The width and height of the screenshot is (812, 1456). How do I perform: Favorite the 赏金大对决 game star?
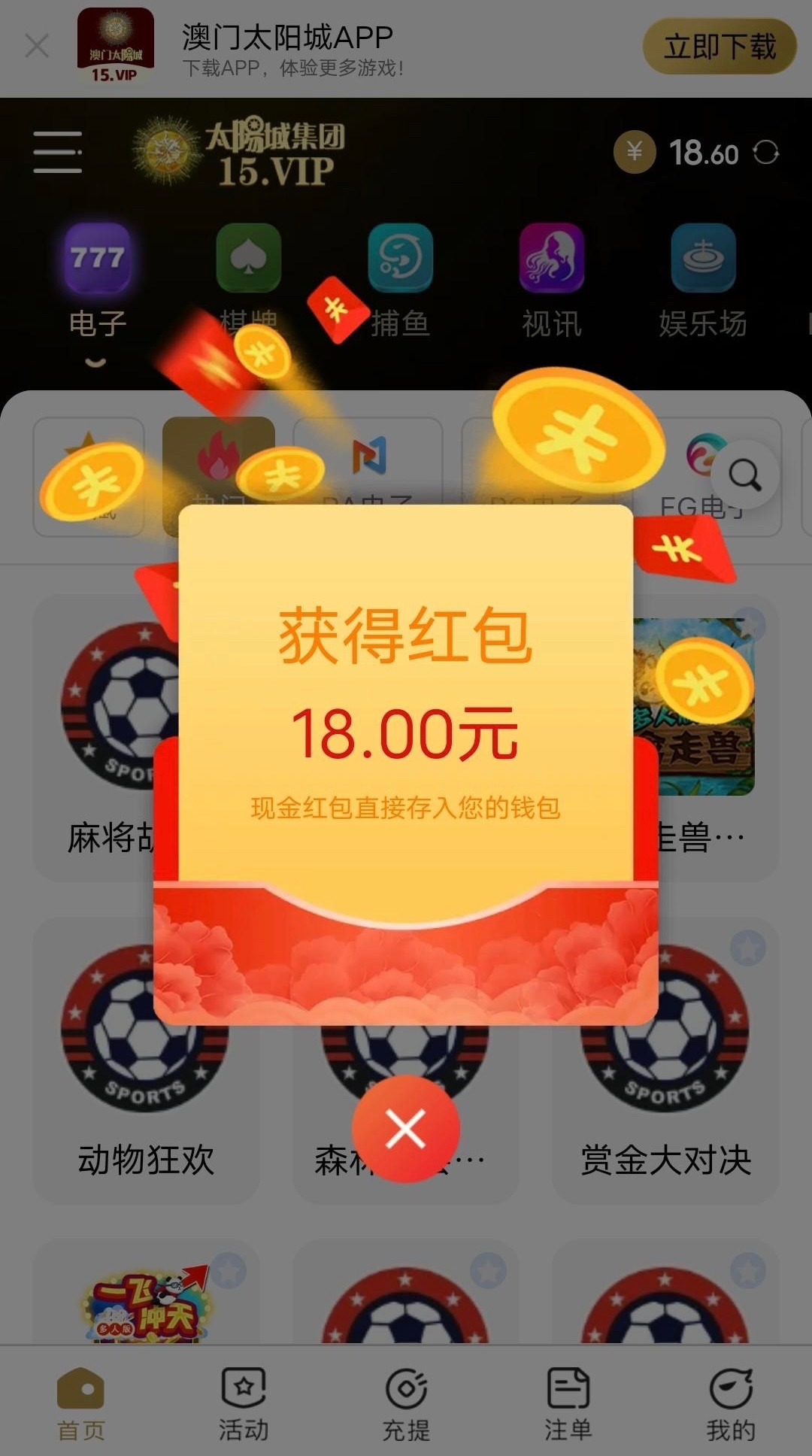point(747,948)
